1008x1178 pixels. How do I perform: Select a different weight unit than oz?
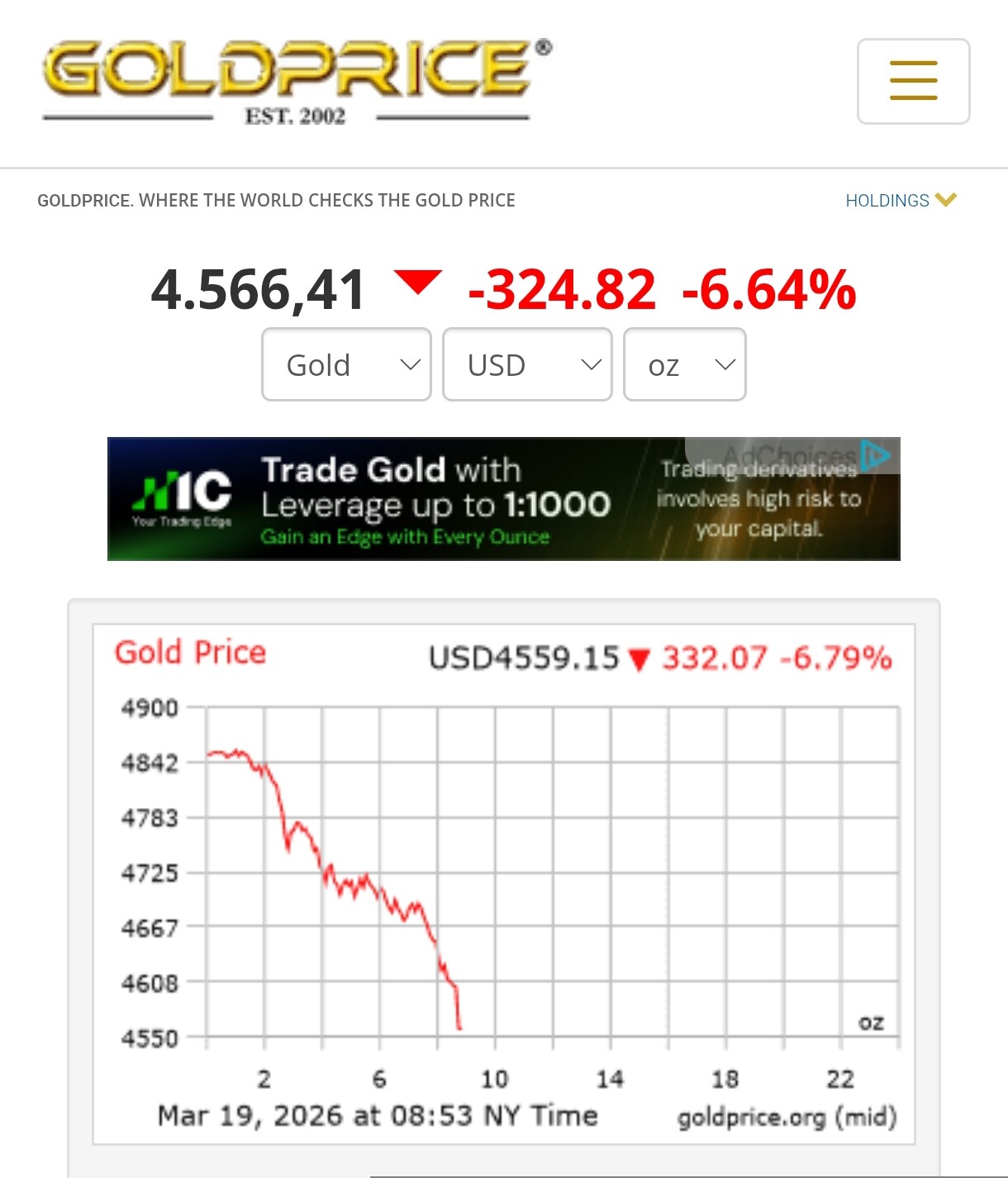click(x=684, y=364)
